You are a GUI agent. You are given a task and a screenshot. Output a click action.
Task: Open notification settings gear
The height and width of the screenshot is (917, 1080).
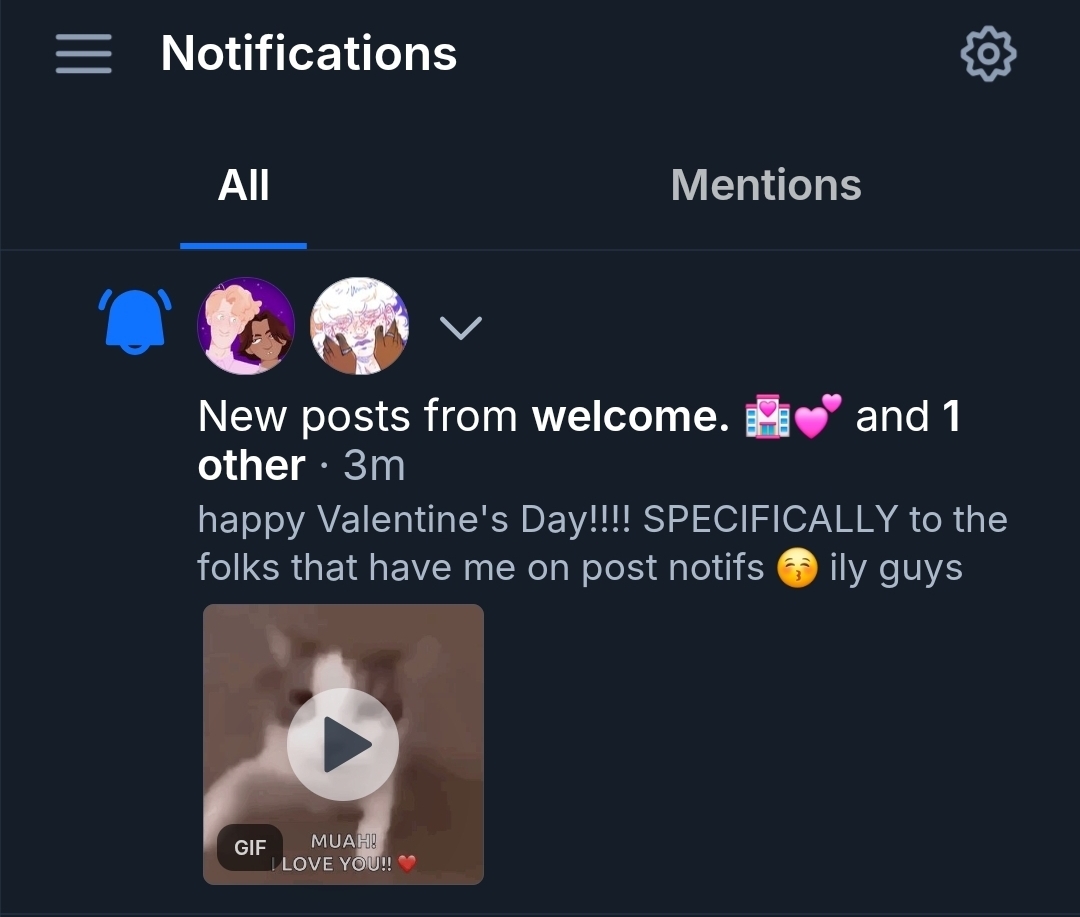click(988, 54)
